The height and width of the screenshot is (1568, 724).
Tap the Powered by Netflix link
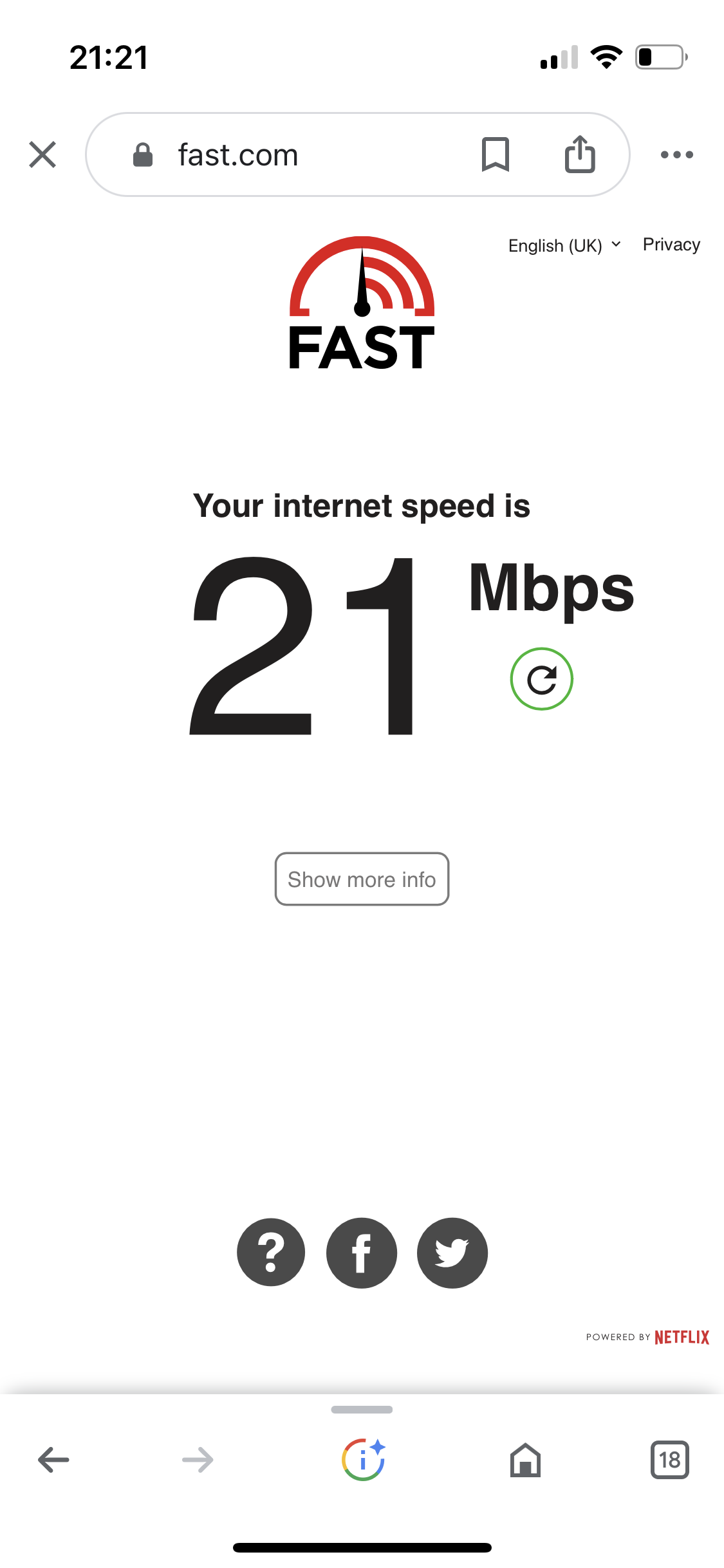pyautogui.click(x=647, y=1337)
